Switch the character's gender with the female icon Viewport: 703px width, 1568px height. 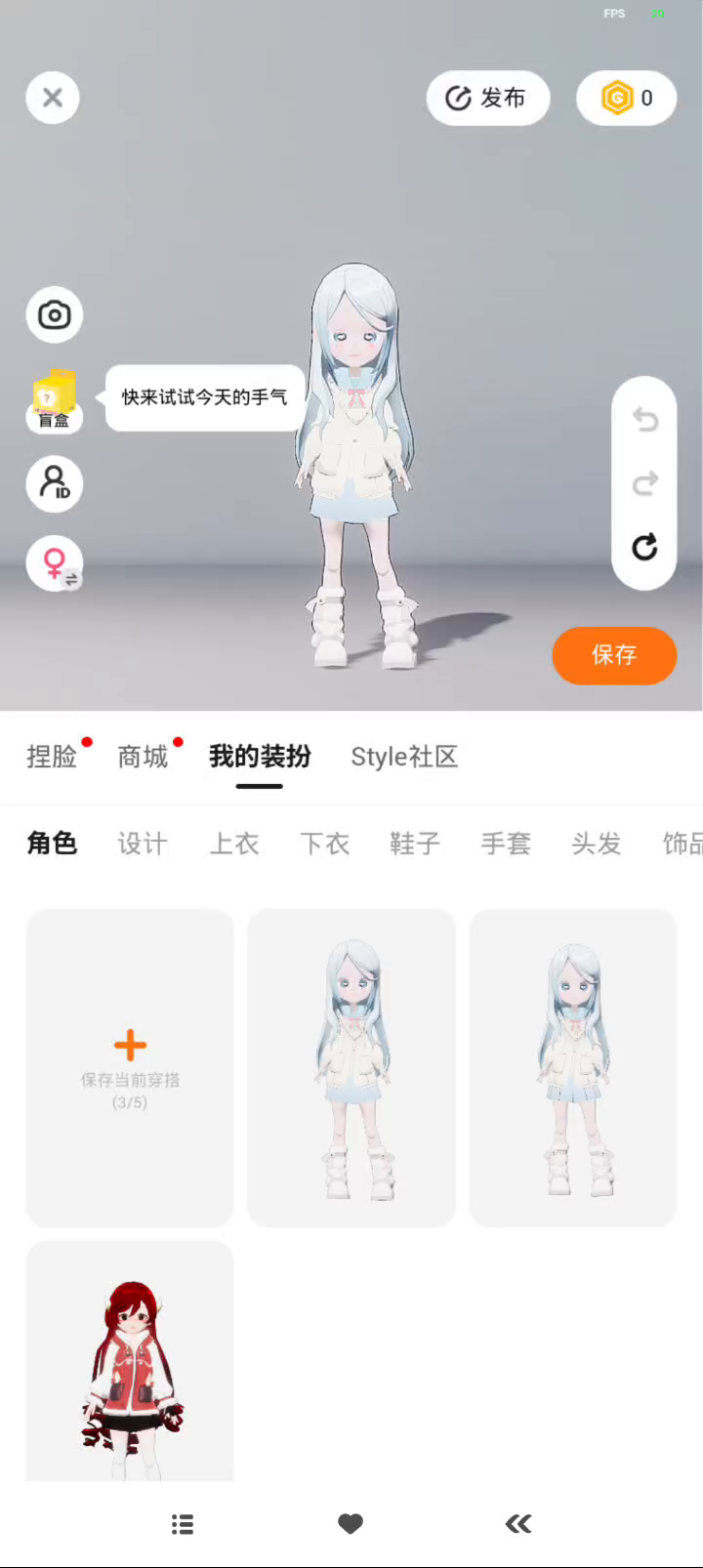point(54,564)
